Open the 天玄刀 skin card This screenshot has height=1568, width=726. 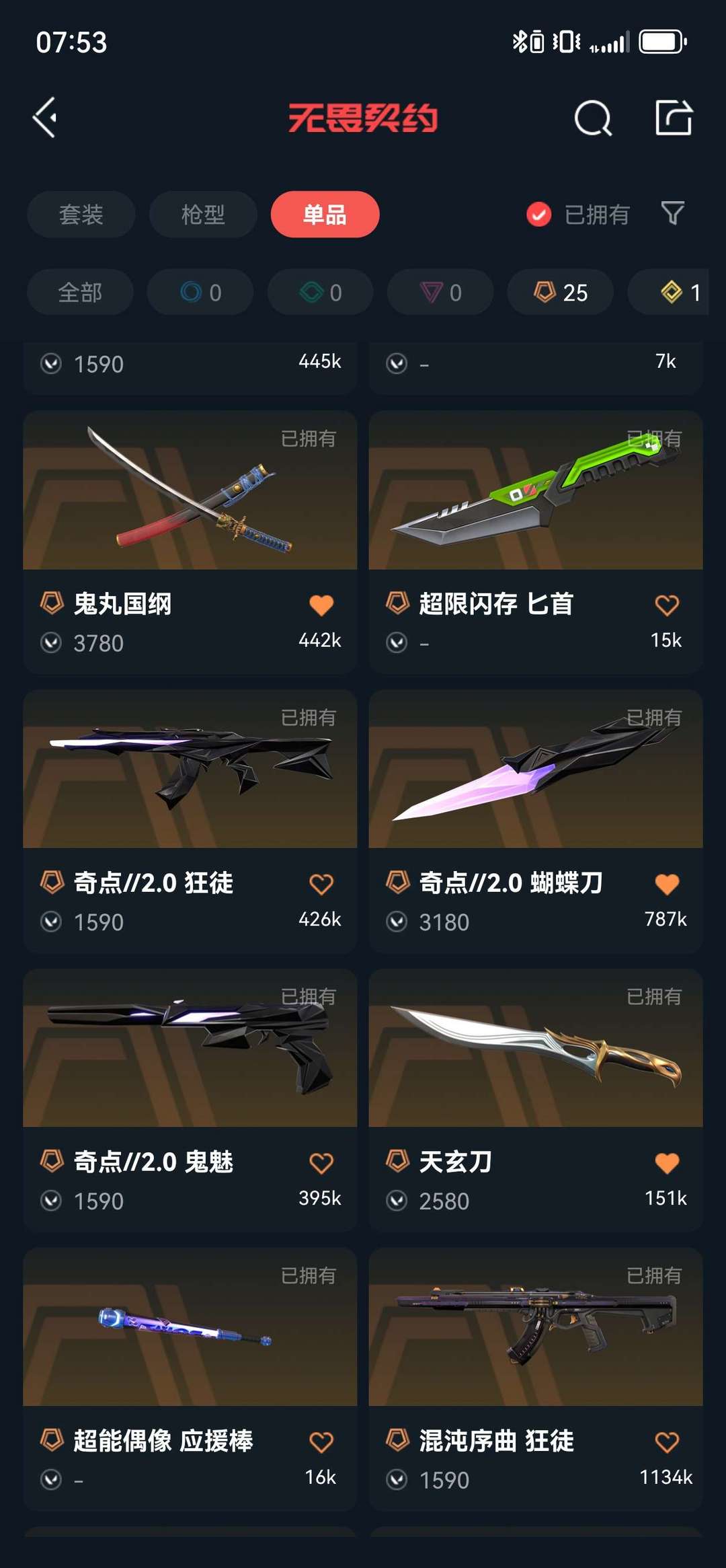(536, 1100)
